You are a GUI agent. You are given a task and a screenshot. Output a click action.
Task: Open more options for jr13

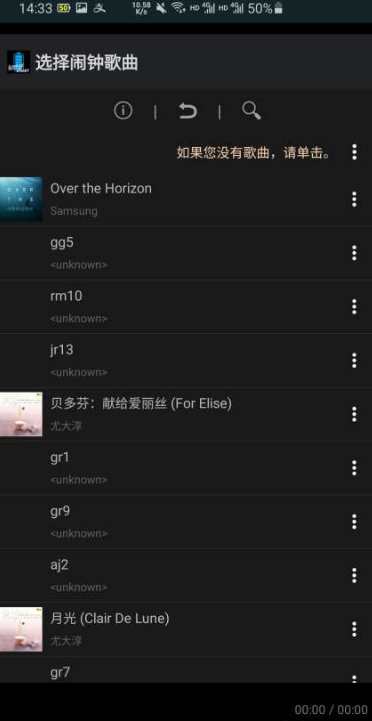pos(354,360)
